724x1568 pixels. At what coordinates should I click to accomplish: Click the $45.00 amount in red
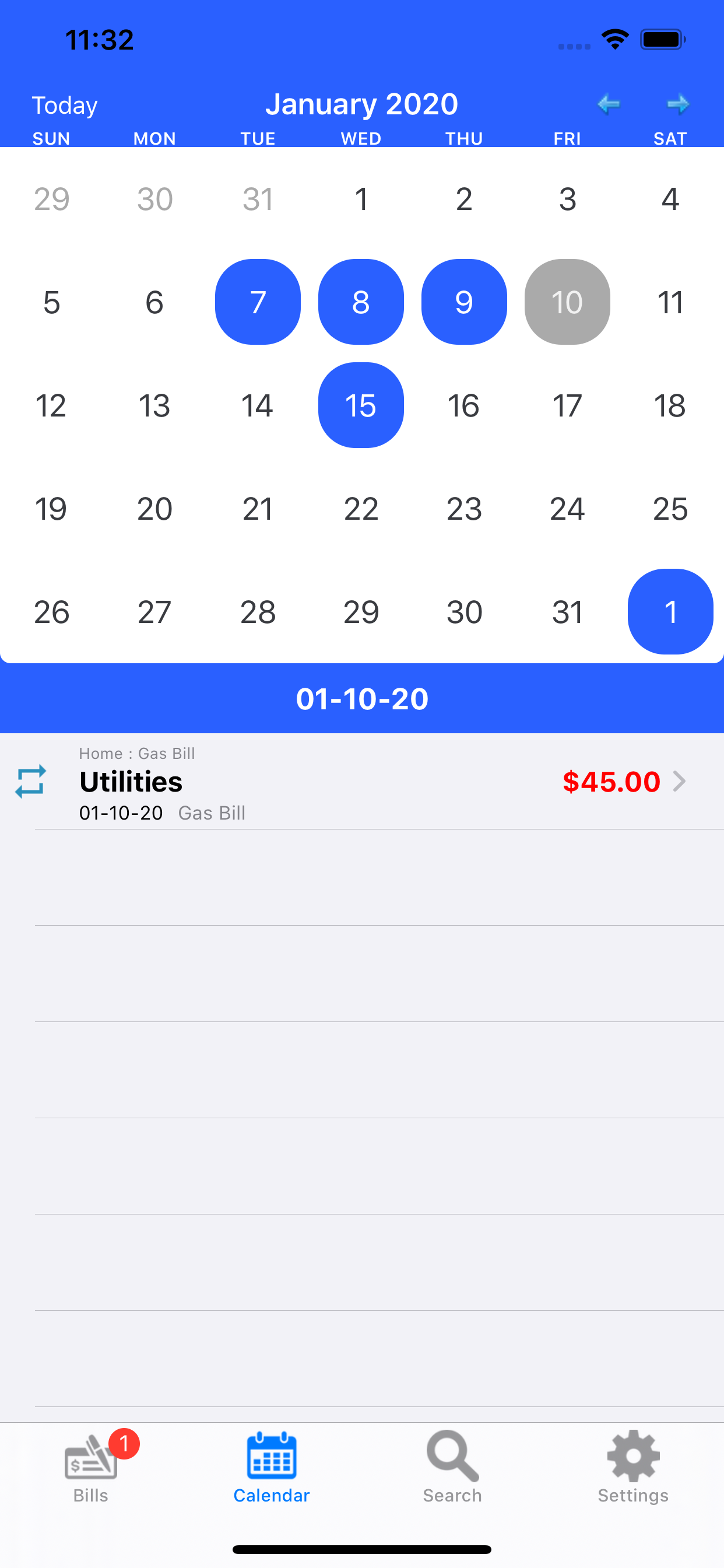pos(611,782)
